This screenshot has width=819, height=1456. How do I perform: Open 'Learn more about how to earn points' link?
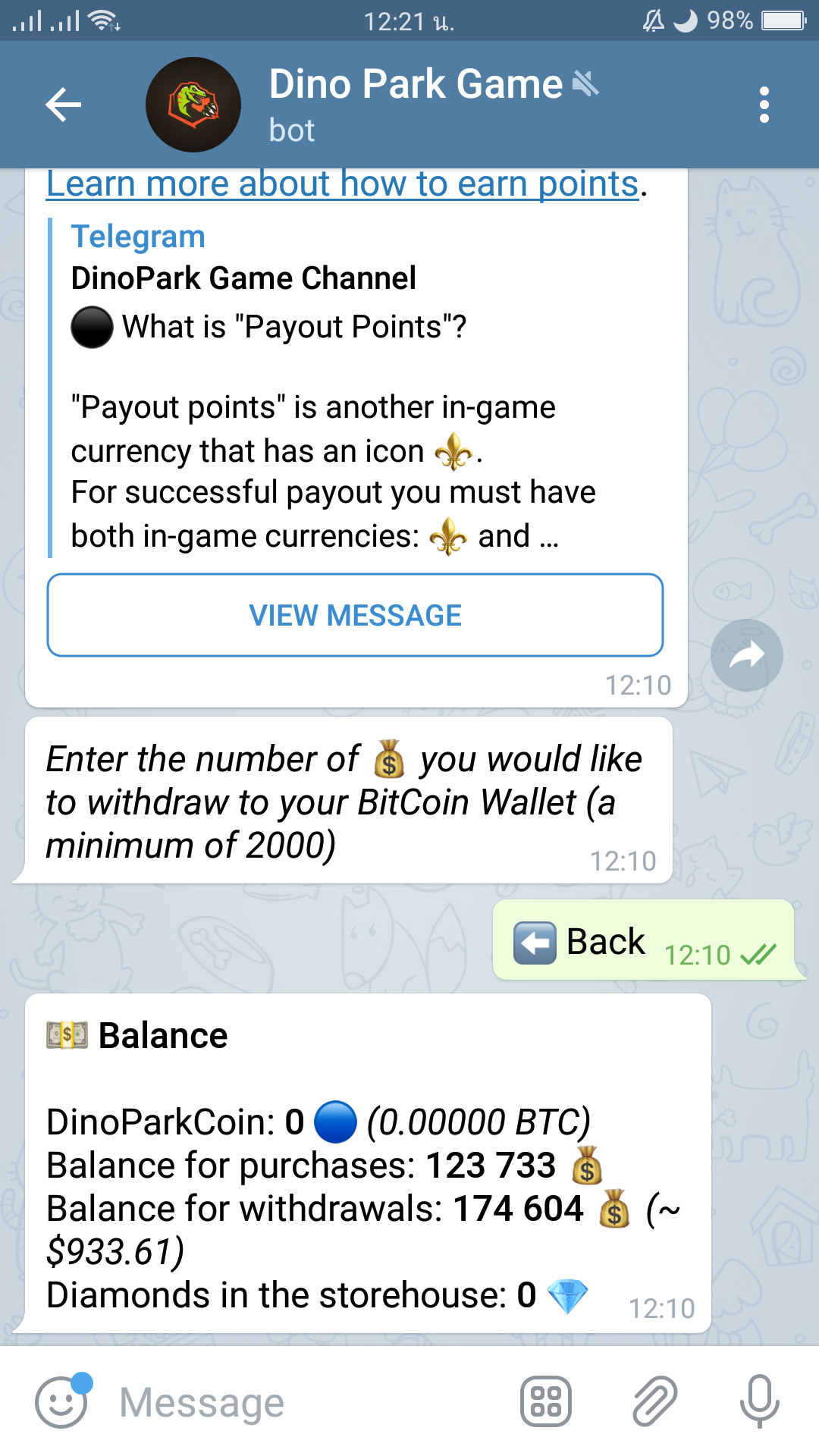pyautogui.click(x=342, y=184)
